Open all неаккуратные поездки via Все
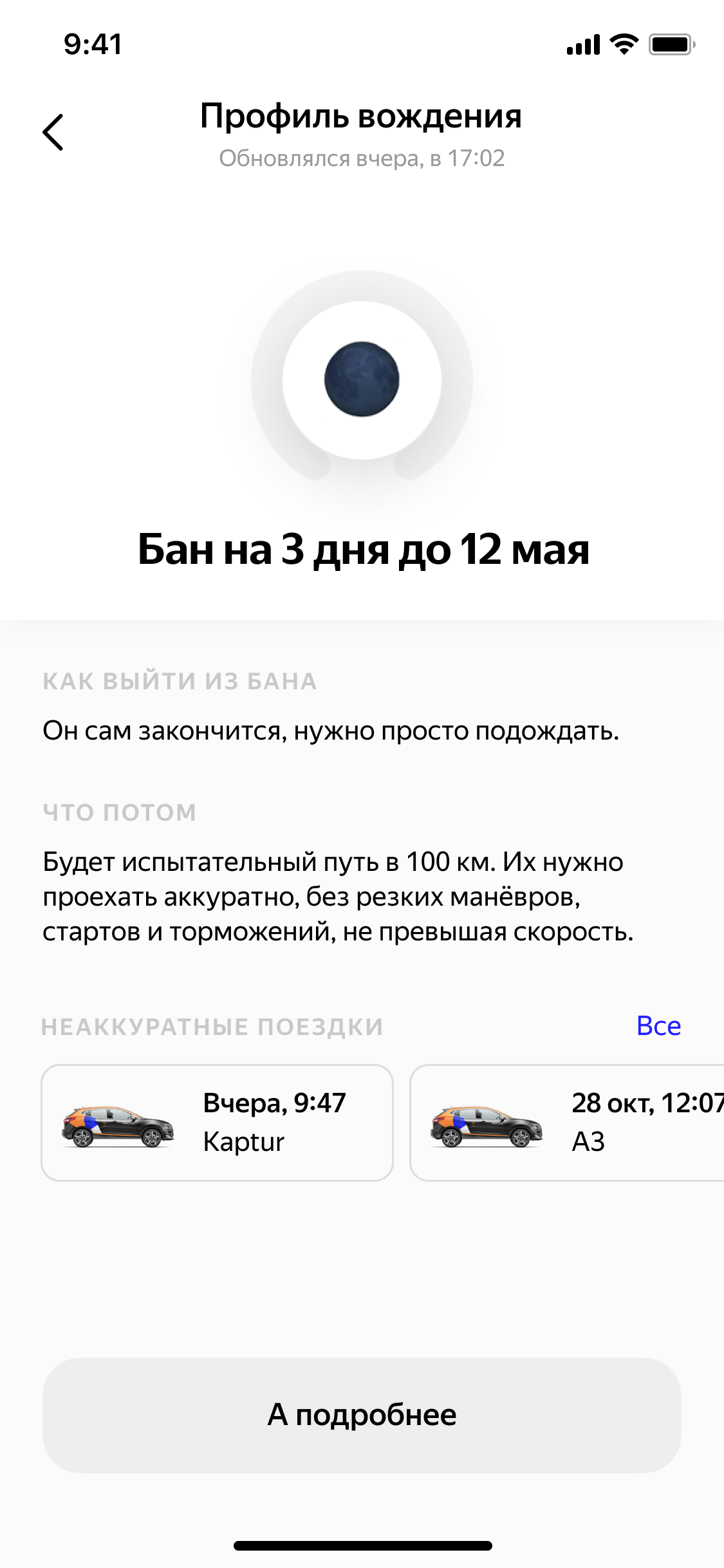Viewport: 724px width, 1568px height. [x=658, y=1025]
